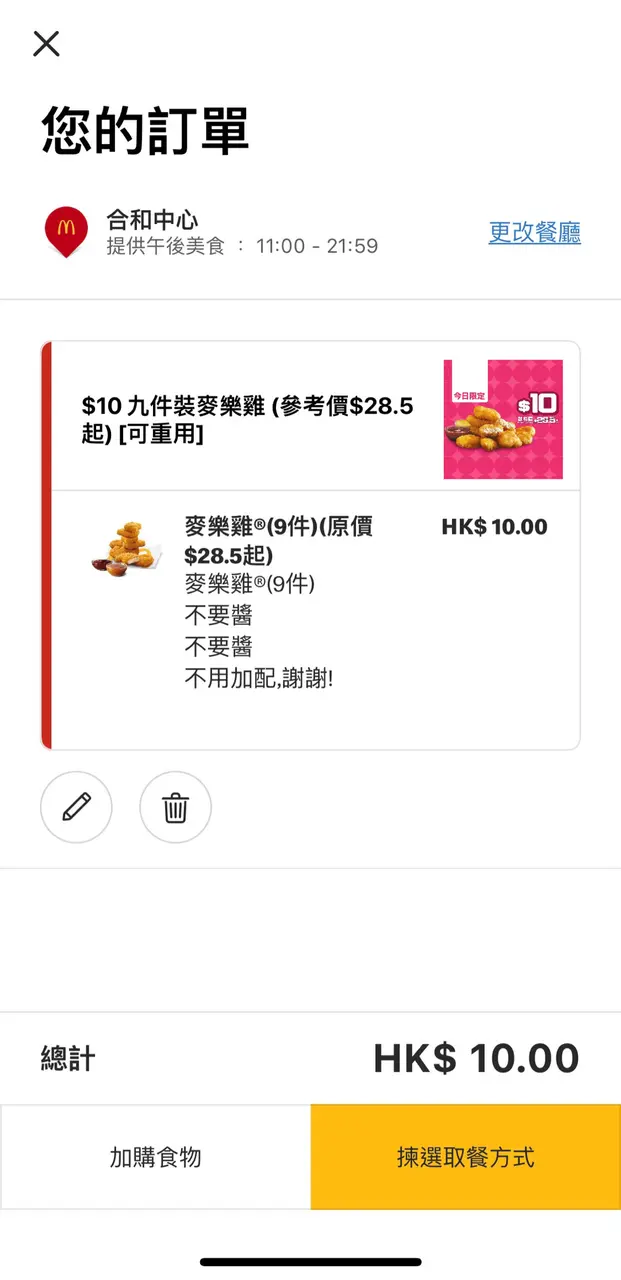Viewport: 621px width, 1280px height.
Task: Select 揀選取餐方式 to choose pickup method
Action: [x=465, y=1157]
